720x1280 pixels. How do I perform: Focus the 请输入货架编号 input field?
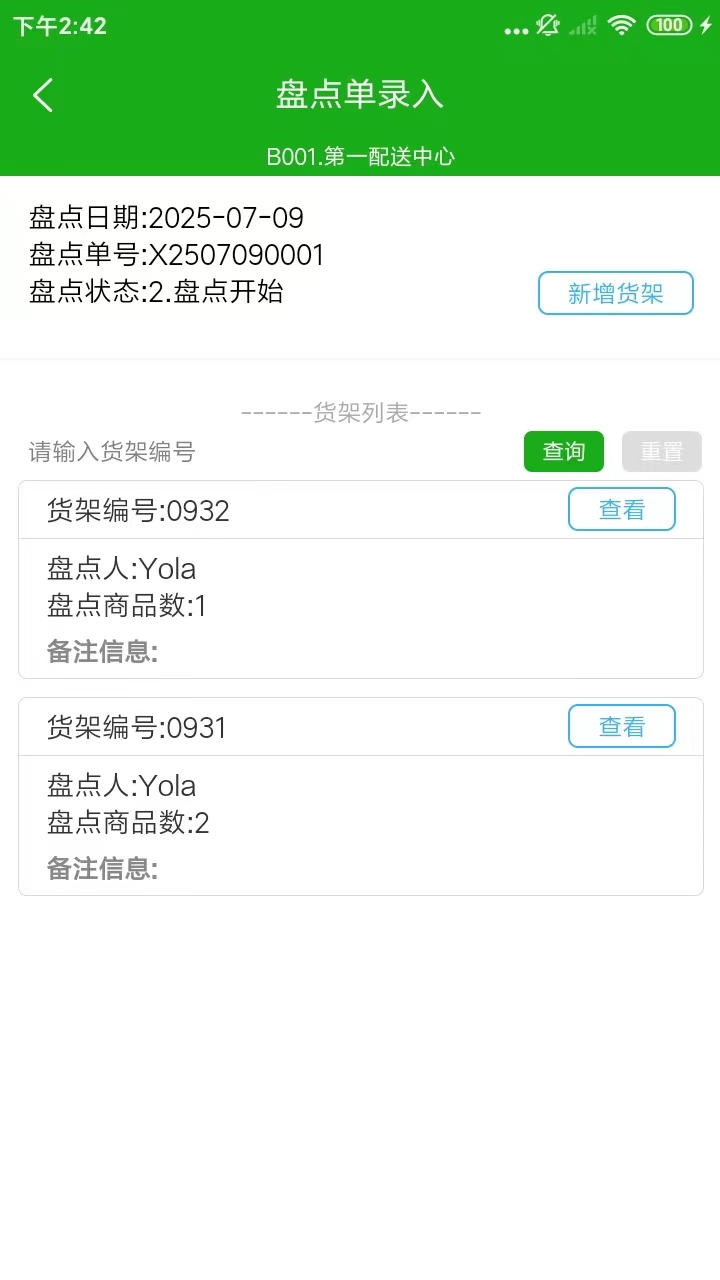[260, 452]
